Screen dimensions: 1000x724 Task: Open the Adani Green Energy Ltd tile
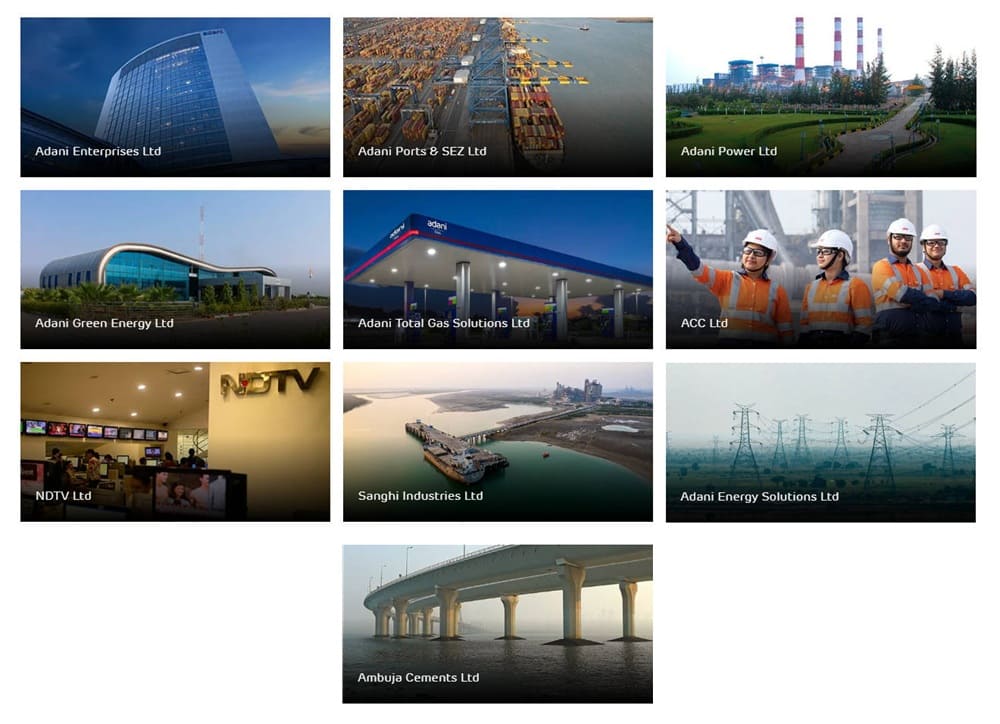175,269
